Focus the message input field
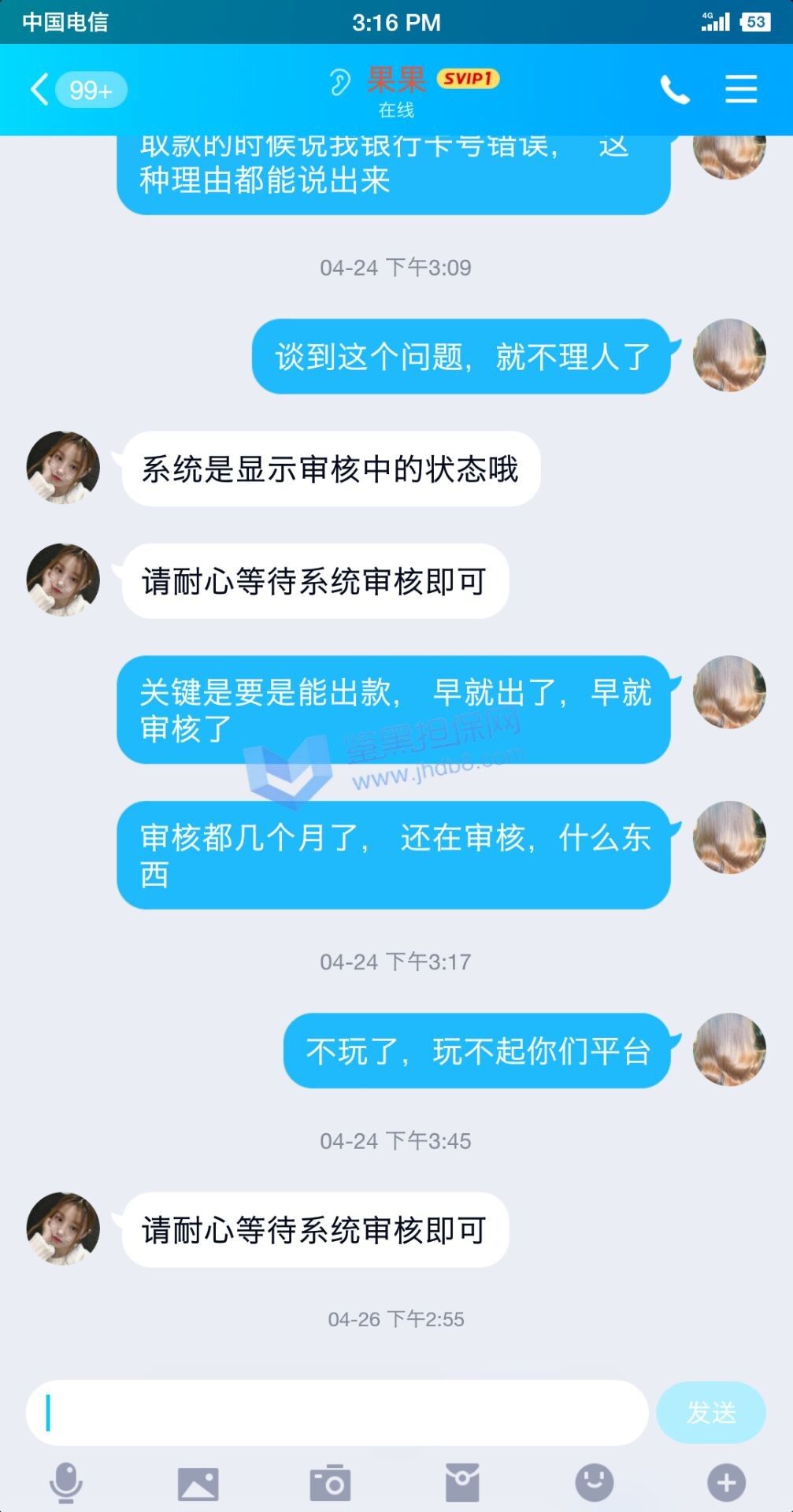 click(x=337, y=1413)
